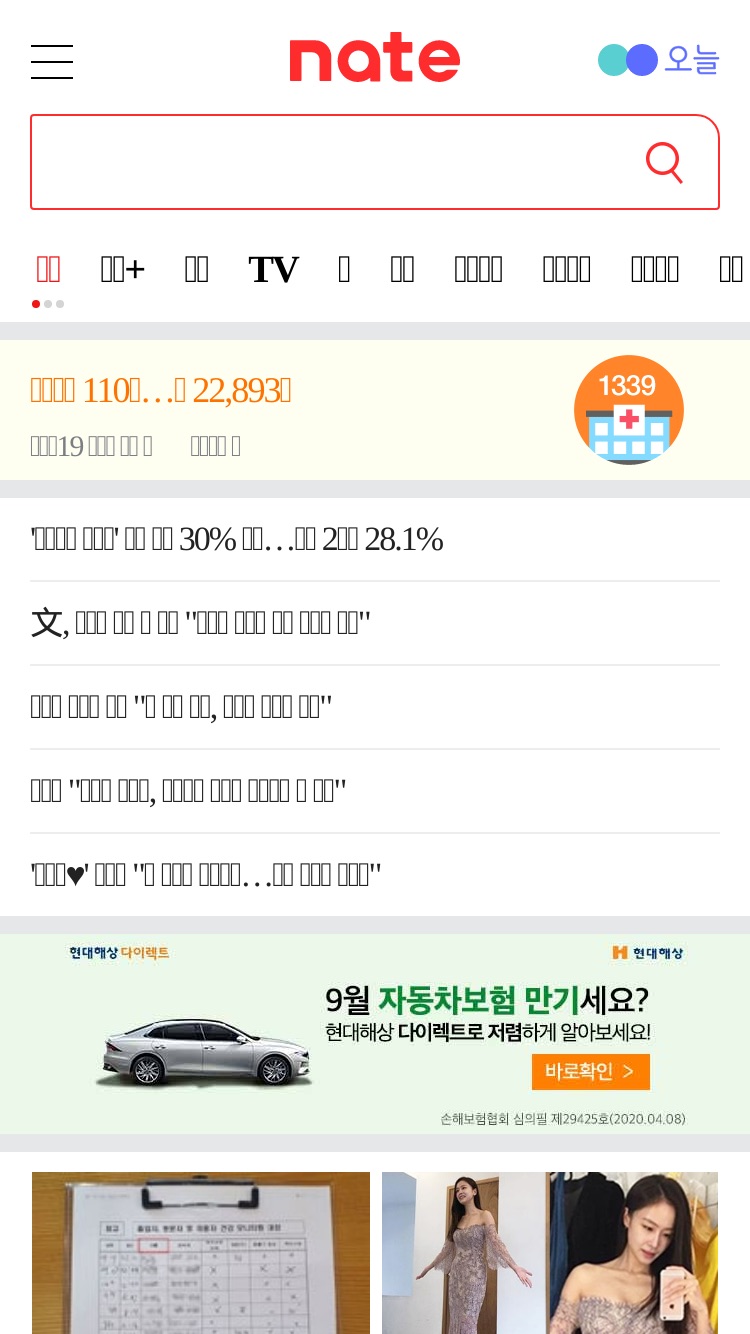Image resolution: width=750 pixels, height=1334 pixels.
Task: Open the woman in lace dress photo story
Action: pos(550,1253)
